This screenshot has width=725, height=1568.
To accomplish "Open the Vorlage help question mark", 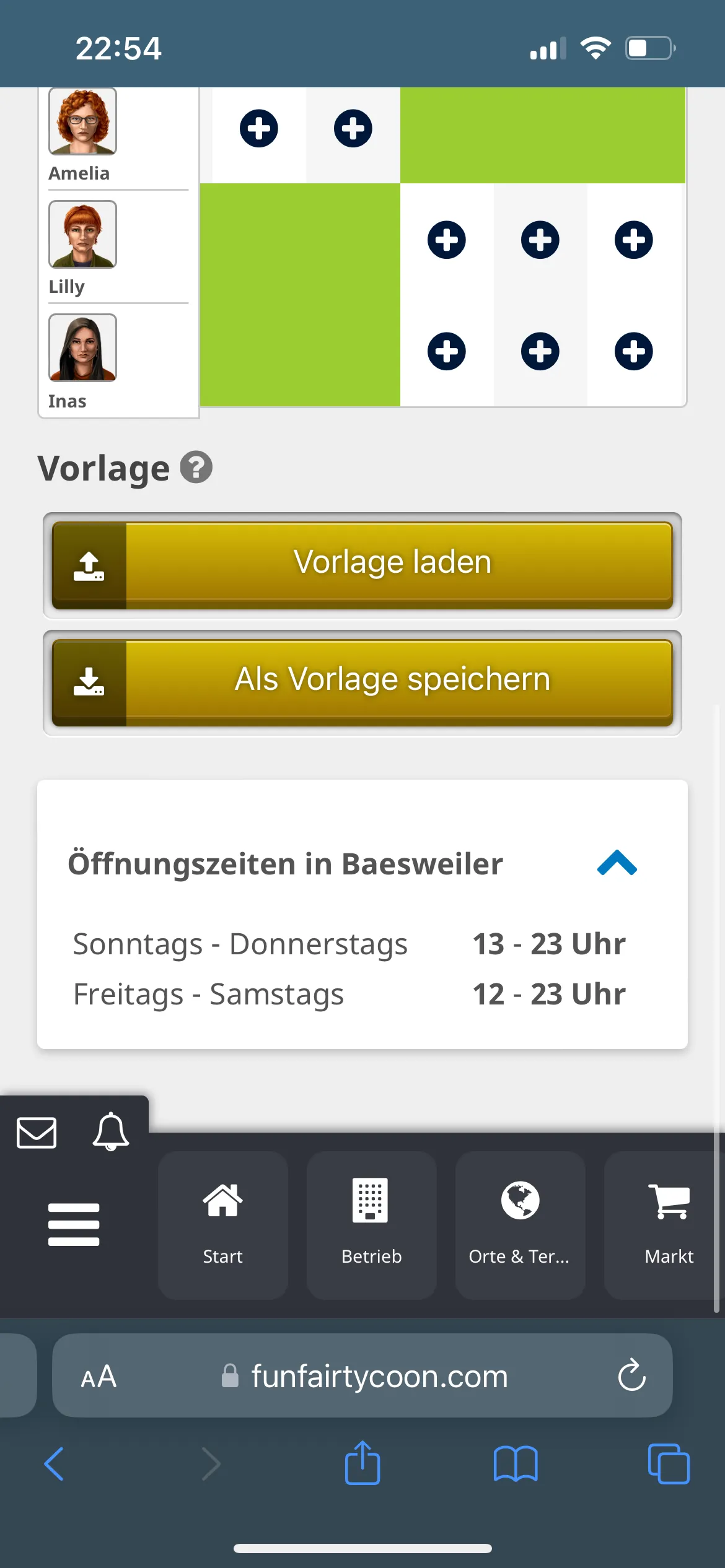I will (196, 468).
